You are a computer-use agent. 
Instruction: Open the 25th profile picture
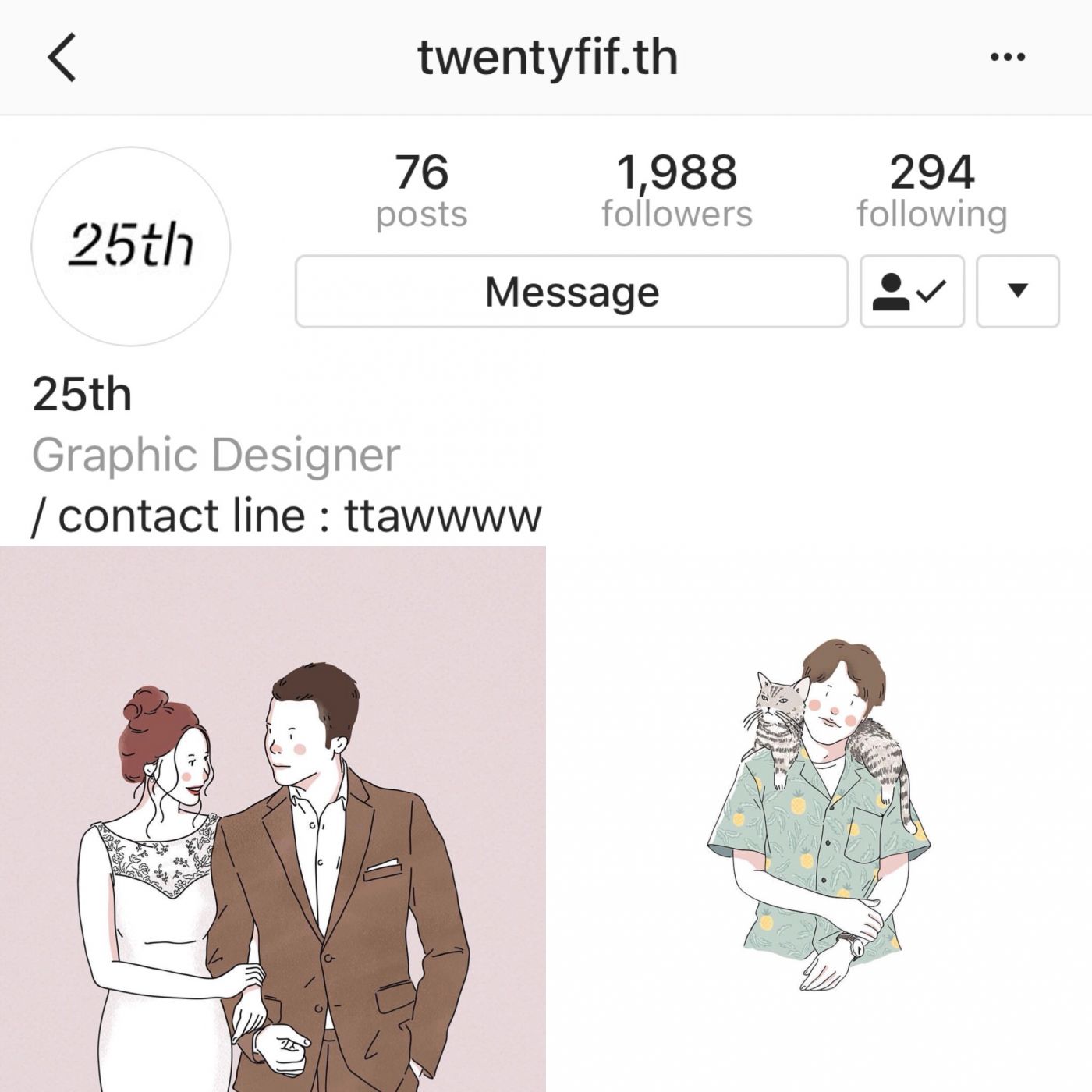[x=131, y=246]
